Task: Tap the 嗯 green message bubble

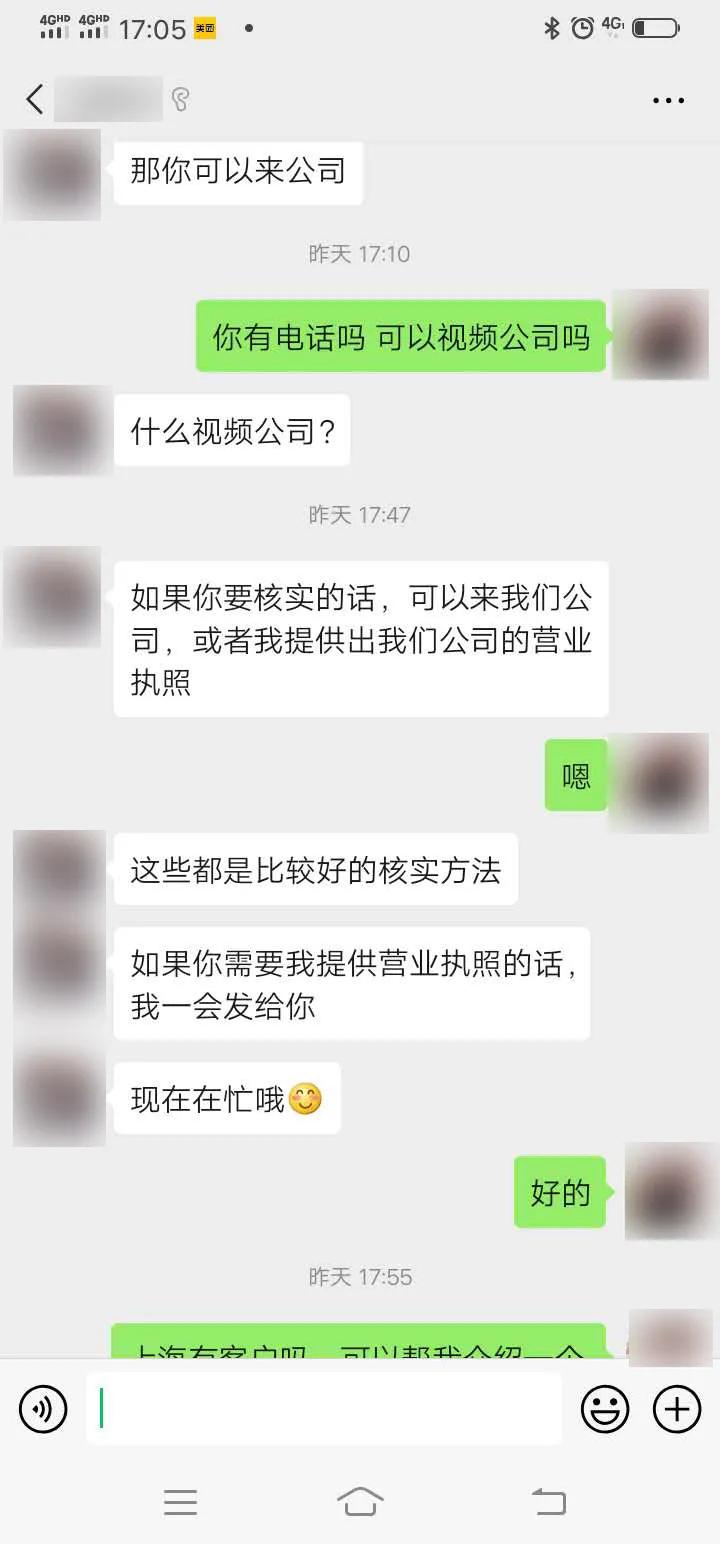Action: point(577,775)
